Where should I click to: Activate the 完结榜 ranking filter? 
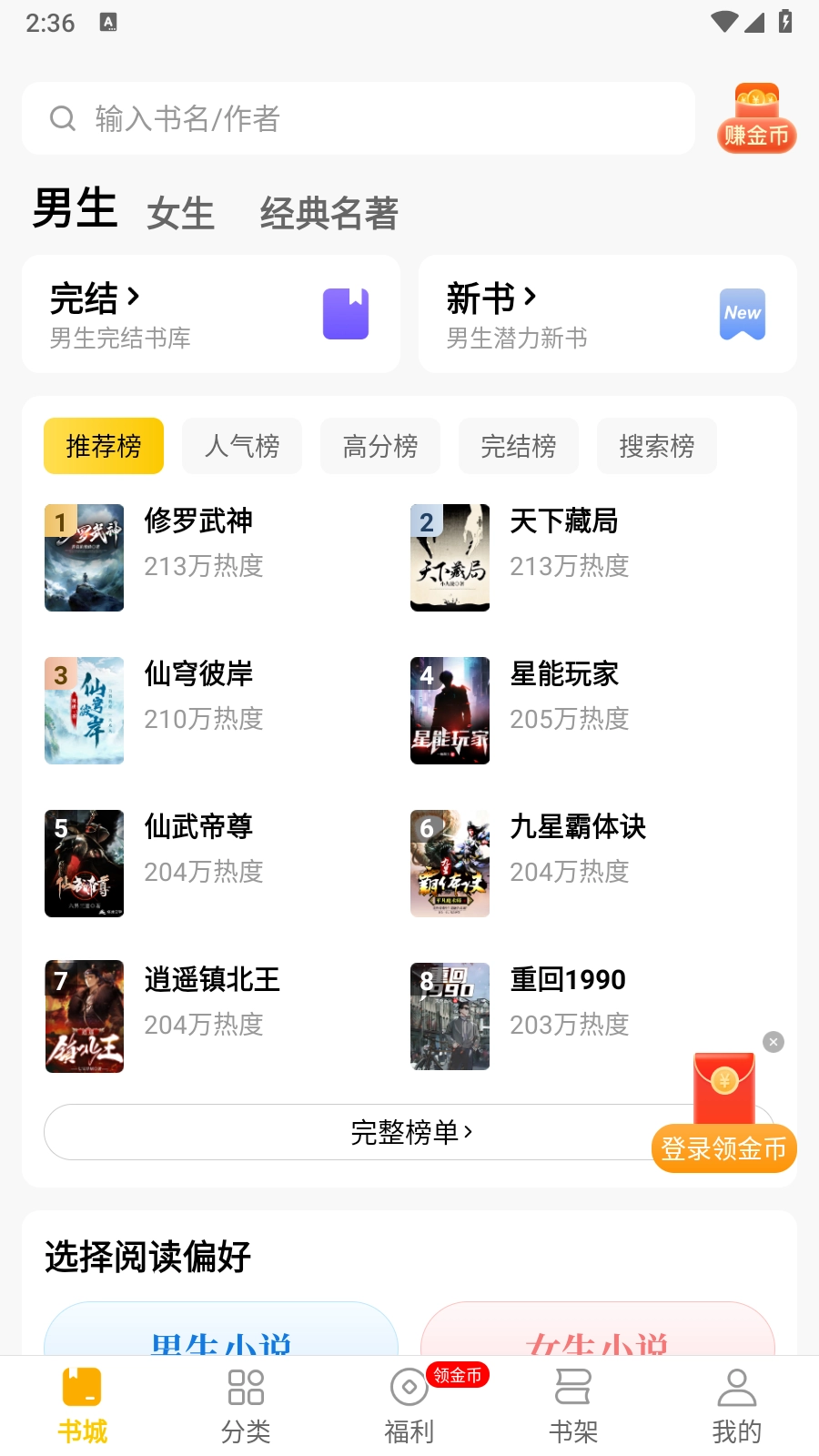click(518, 446)
